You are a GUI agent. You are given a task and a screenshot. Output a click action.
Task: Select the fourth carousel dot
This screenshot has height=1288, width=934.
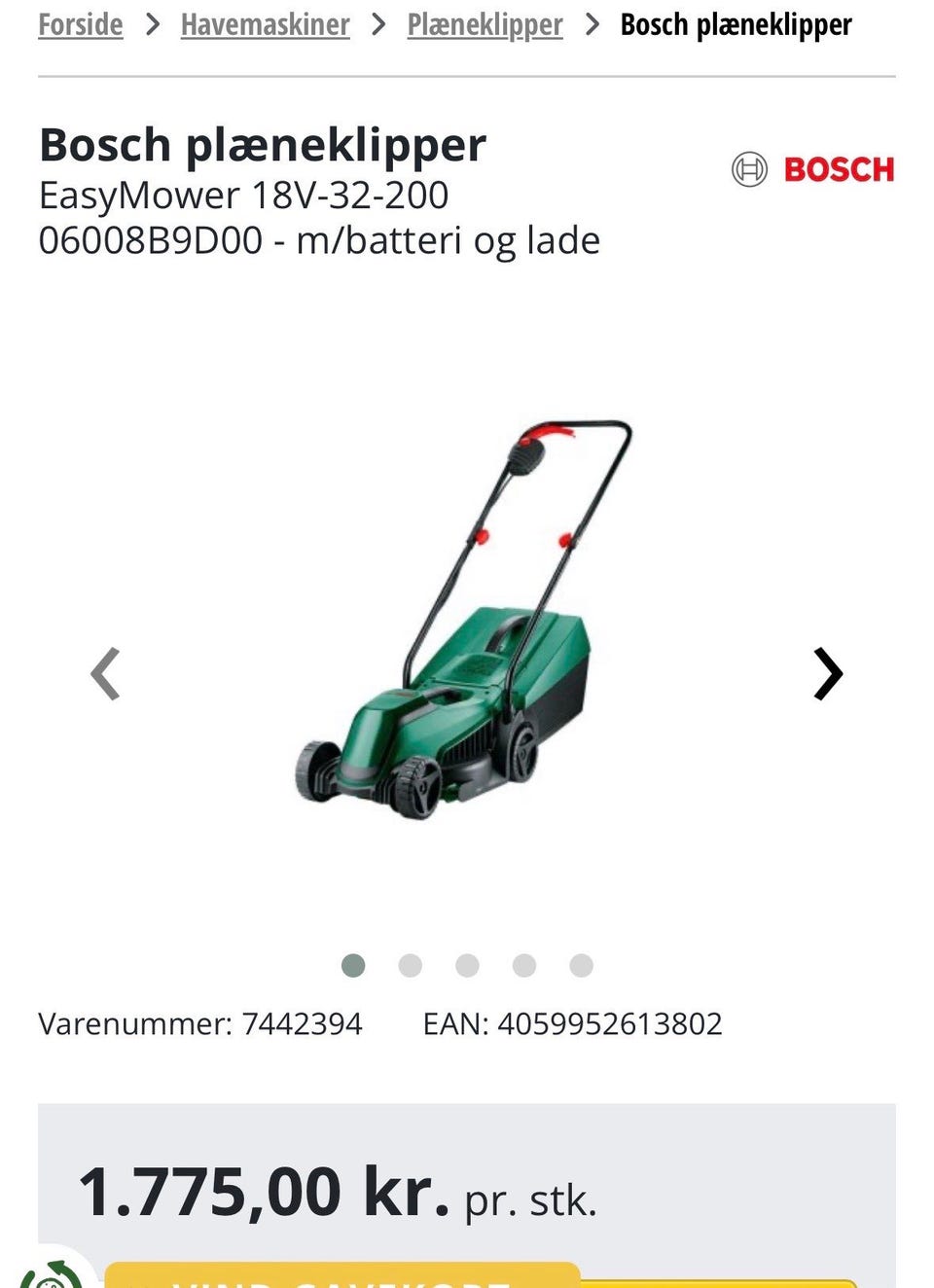click(524, 965)
